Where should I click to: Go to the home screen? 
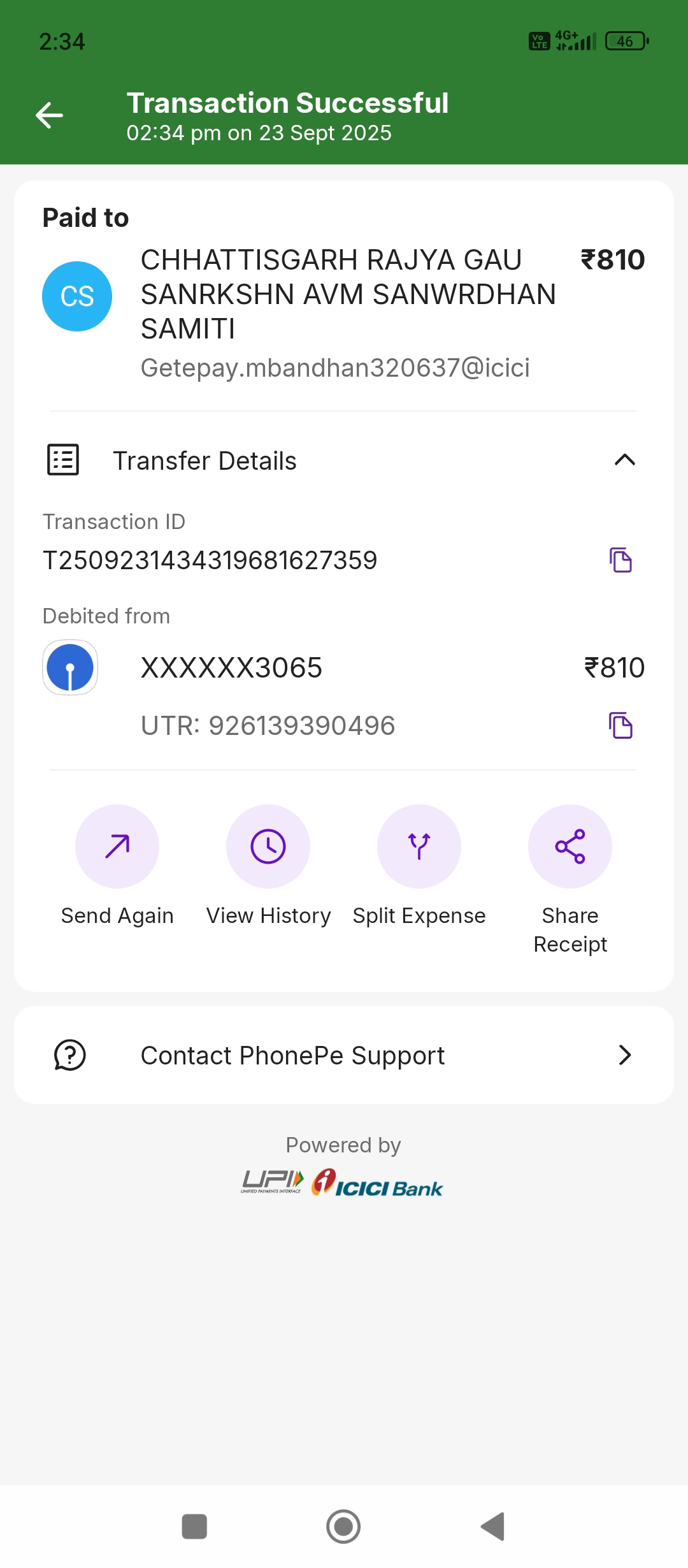click(x=343, y=1527)
